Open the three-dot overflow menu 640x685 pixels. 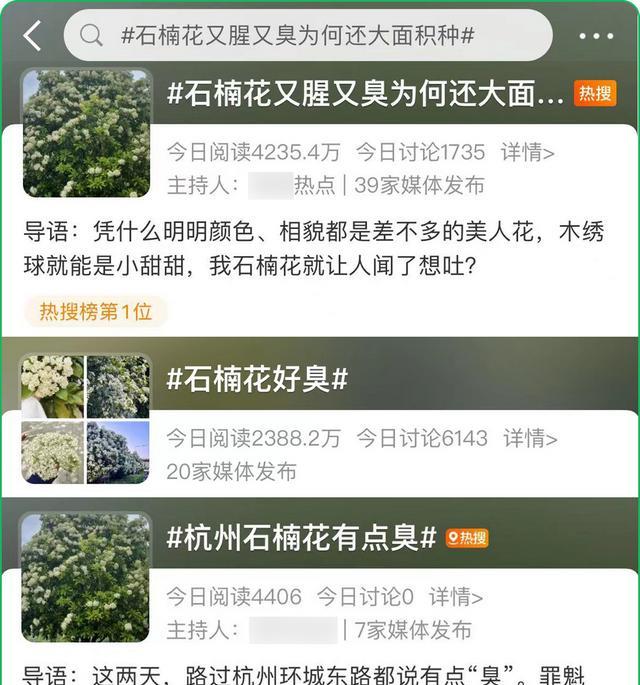(596, 36)
